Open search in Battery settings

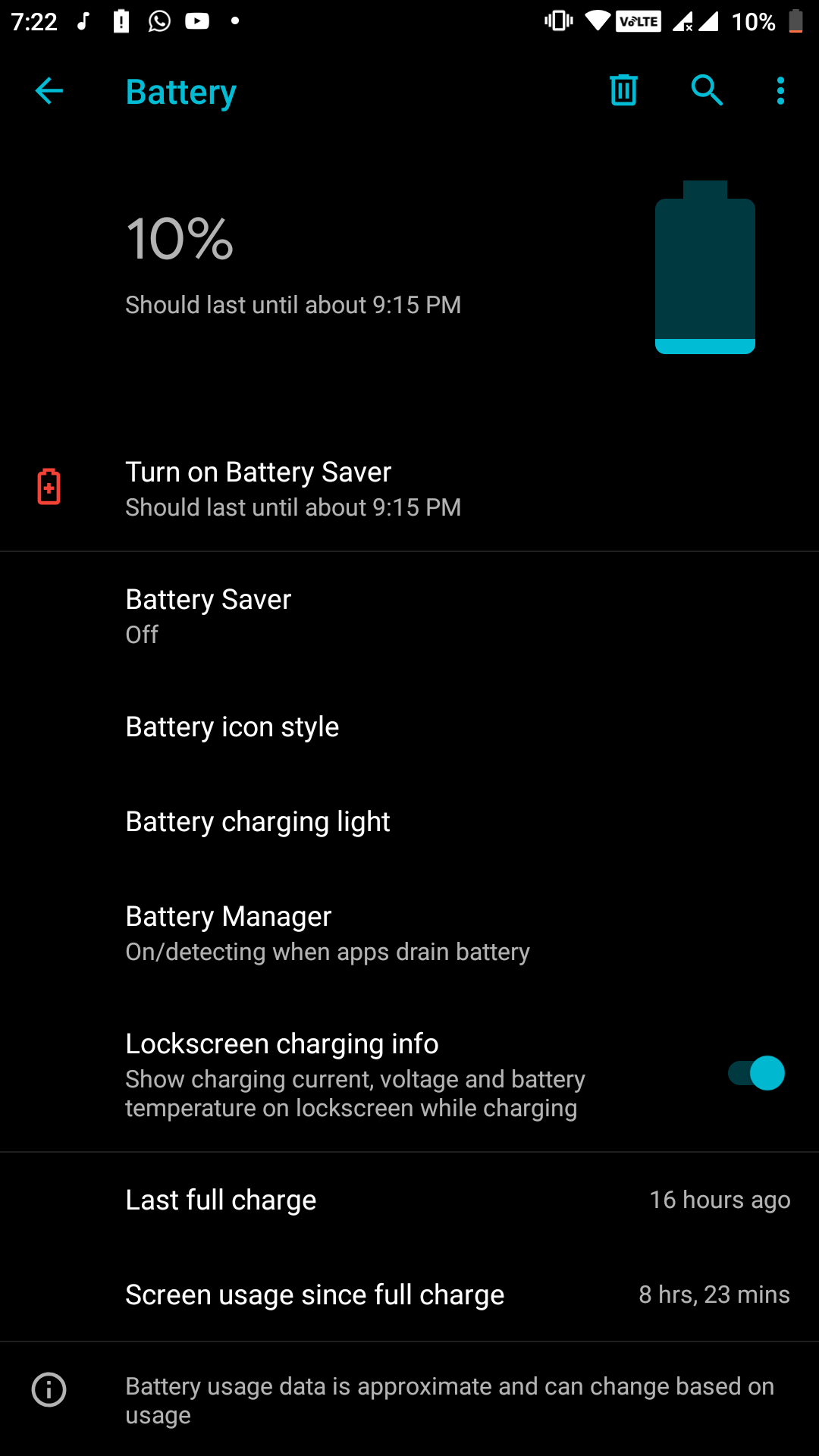(x=706, y=90)
